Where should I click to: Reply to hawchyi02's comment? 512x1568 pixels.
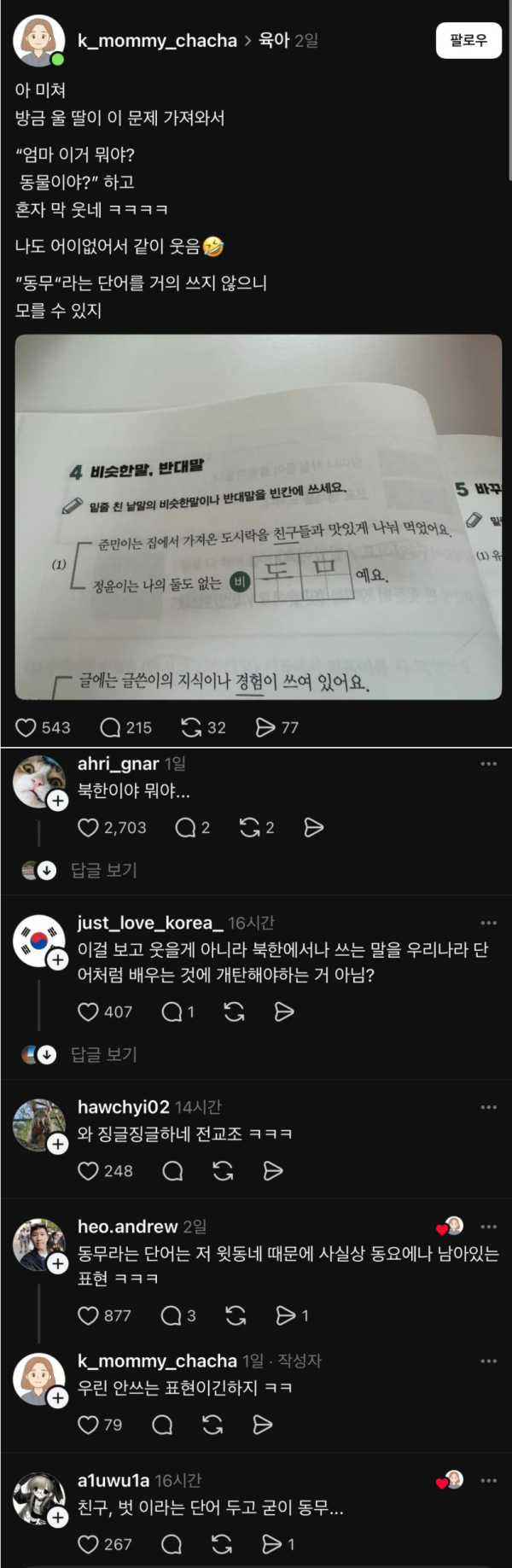click(x=172, y=1170)
